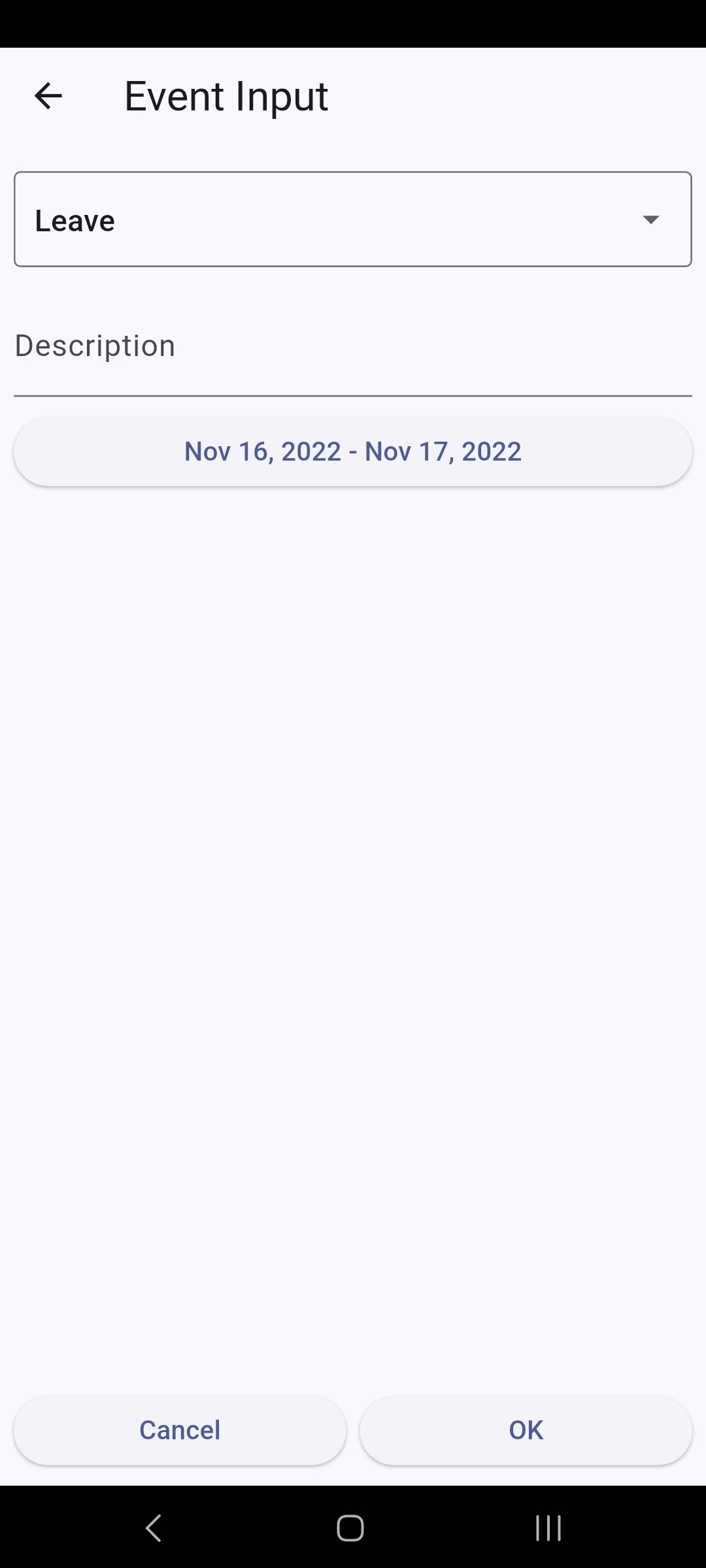Screen dimensions: 706x1568
Task: Go back using the top arrow icon
Action: click(x=48, y=96)
